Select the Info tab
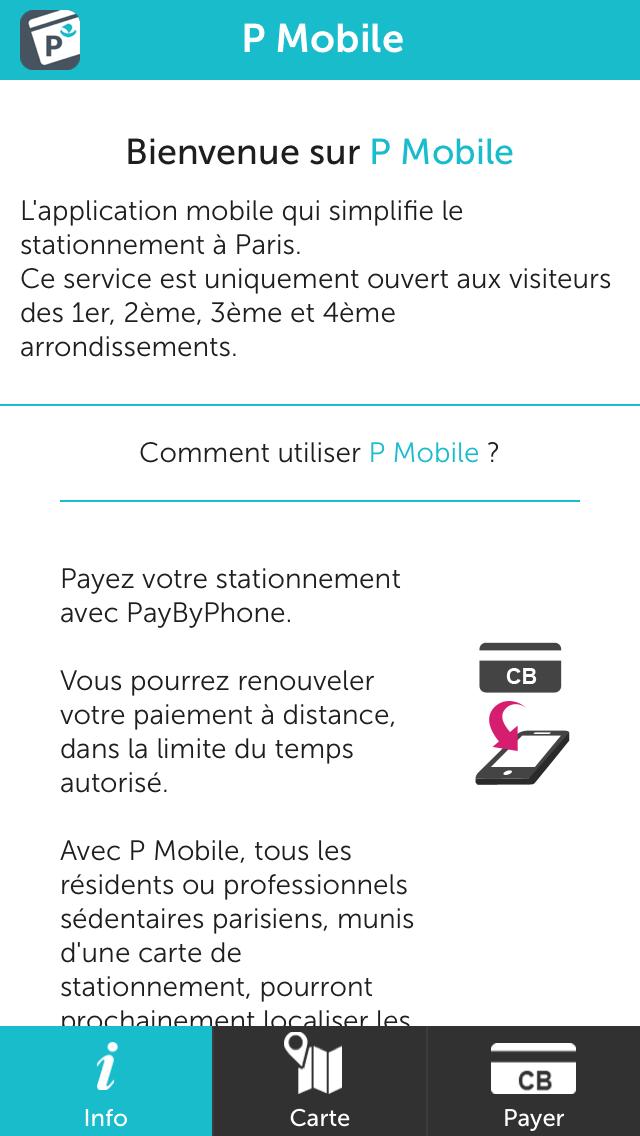The height and width of the screenshot is (1136, 640). [106, 1082]
